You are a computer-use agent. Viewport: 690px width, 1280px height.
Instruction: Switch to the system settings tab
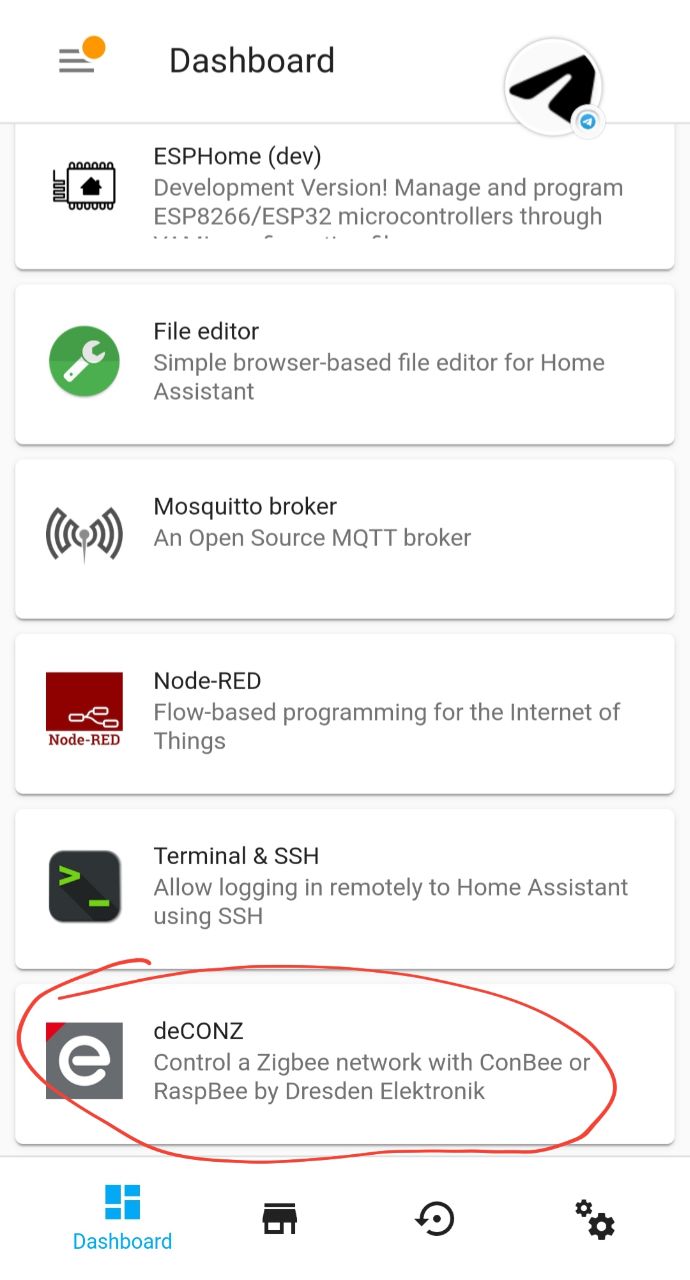tap(594, 1218)
